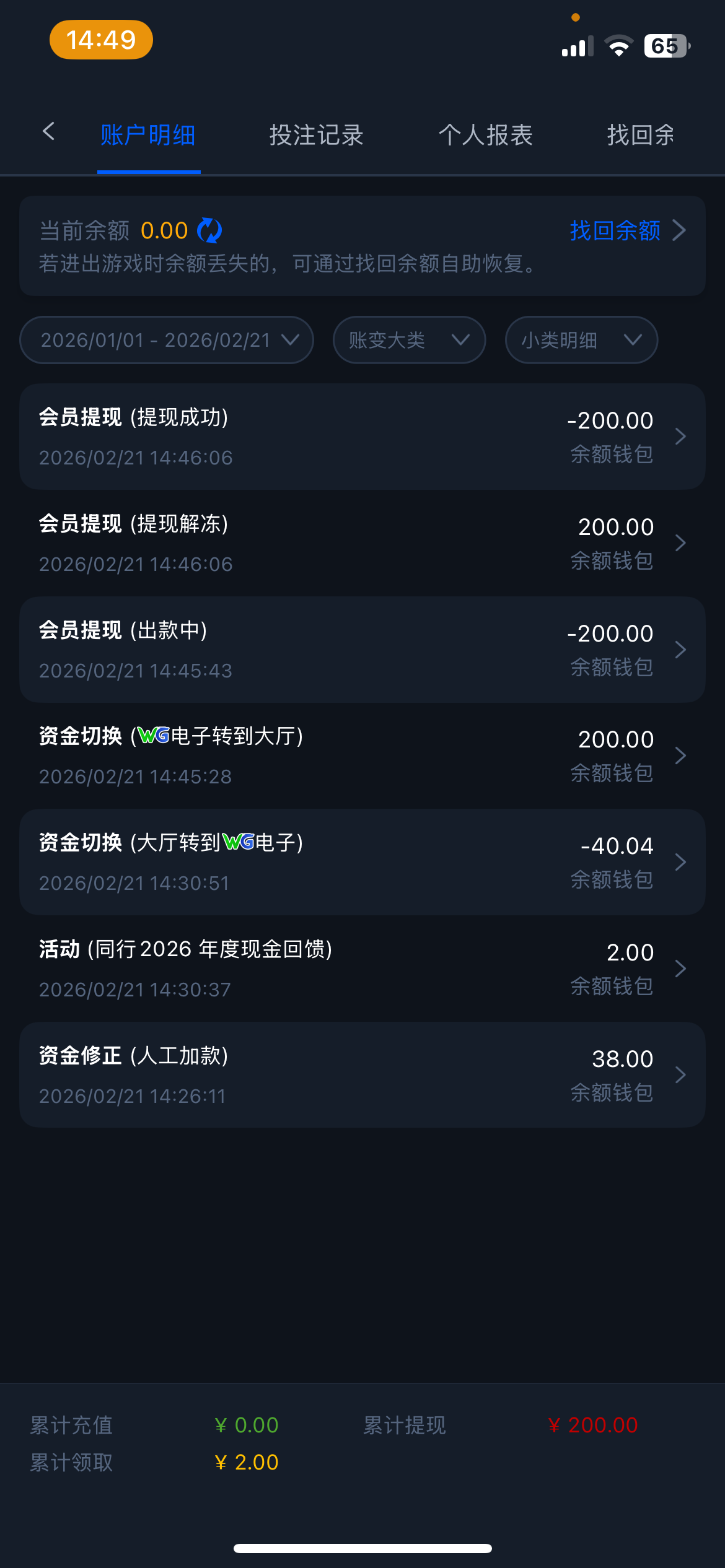Open the 找回余 tab
The height and width of the screenshot is (1568, 725).
641,135
